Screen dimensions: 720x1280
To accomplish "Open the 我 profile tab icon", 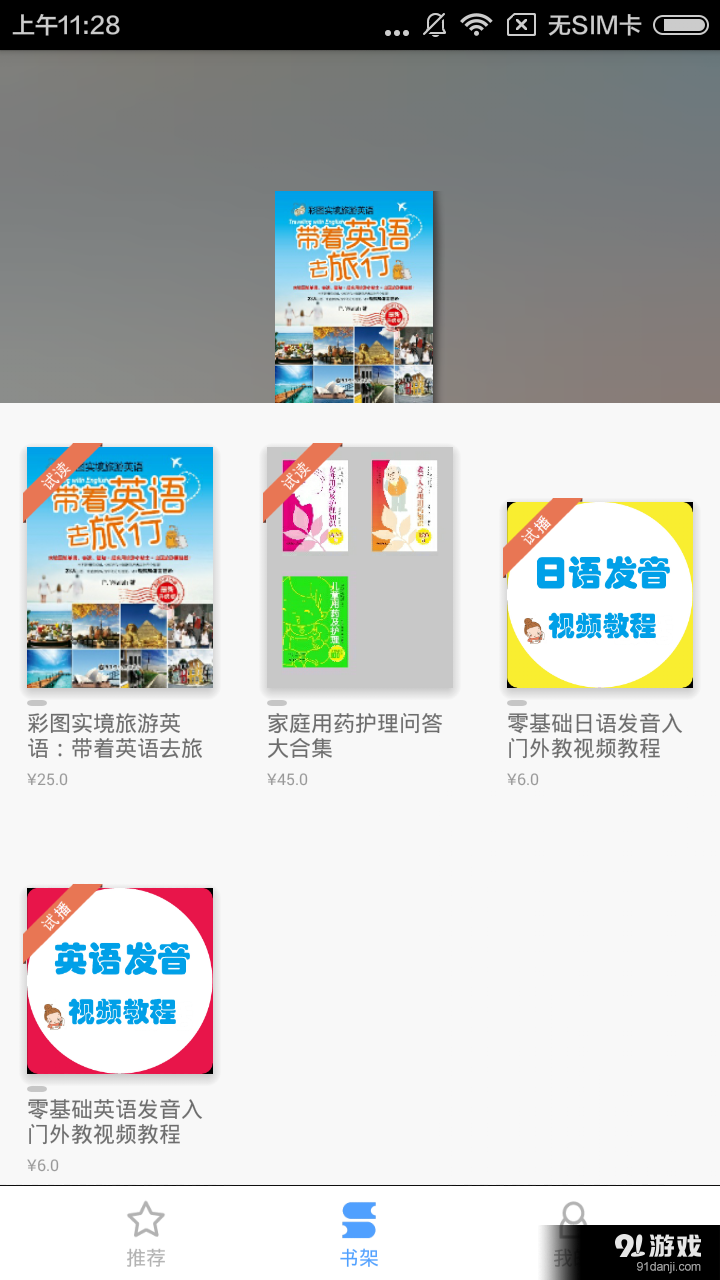I will click(573, 1218).
